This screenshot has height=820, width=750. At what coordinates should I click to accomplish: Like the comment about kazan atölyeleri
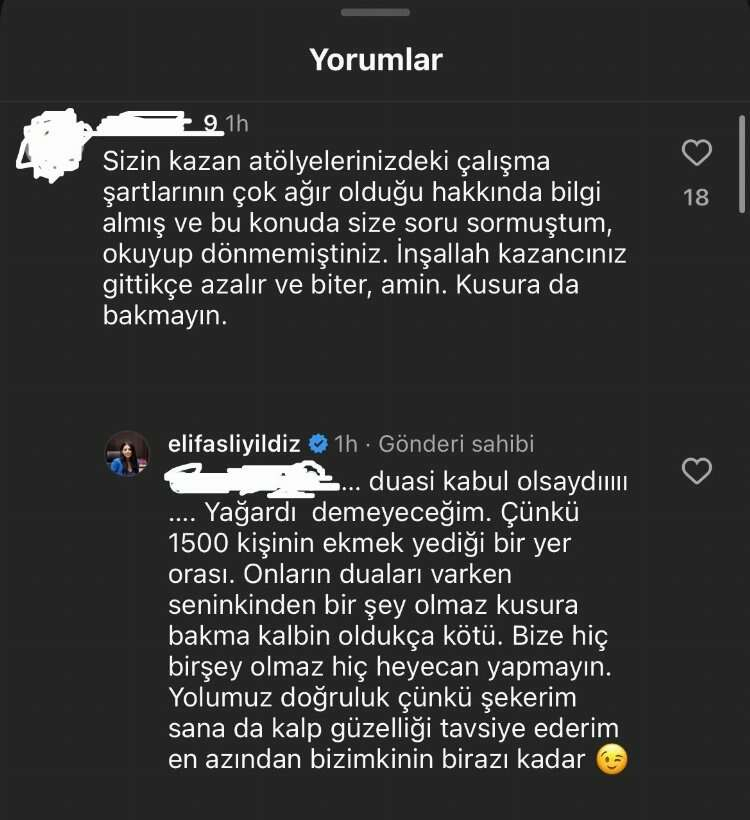point(696,153)
